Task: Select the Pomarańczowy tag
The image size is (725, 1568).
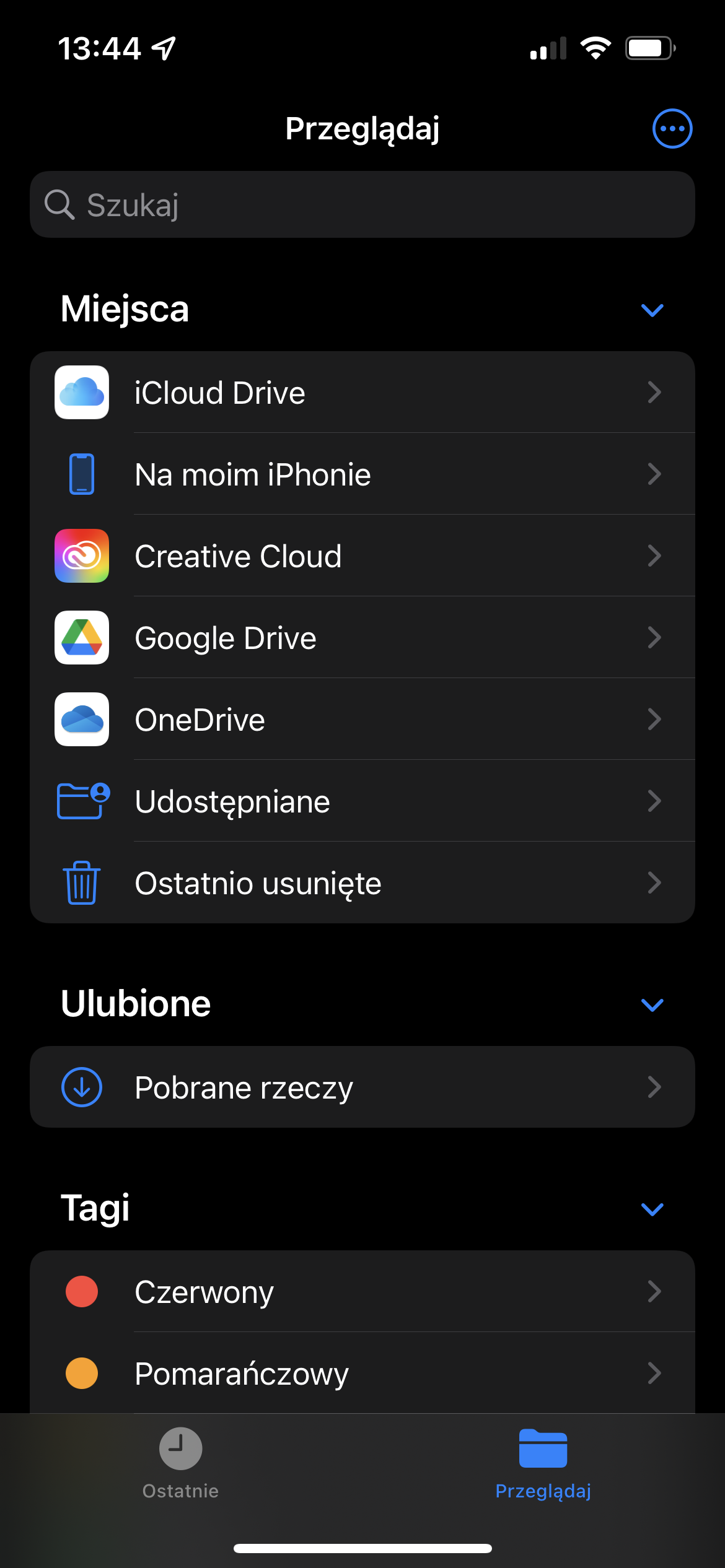Action: 362,1374
